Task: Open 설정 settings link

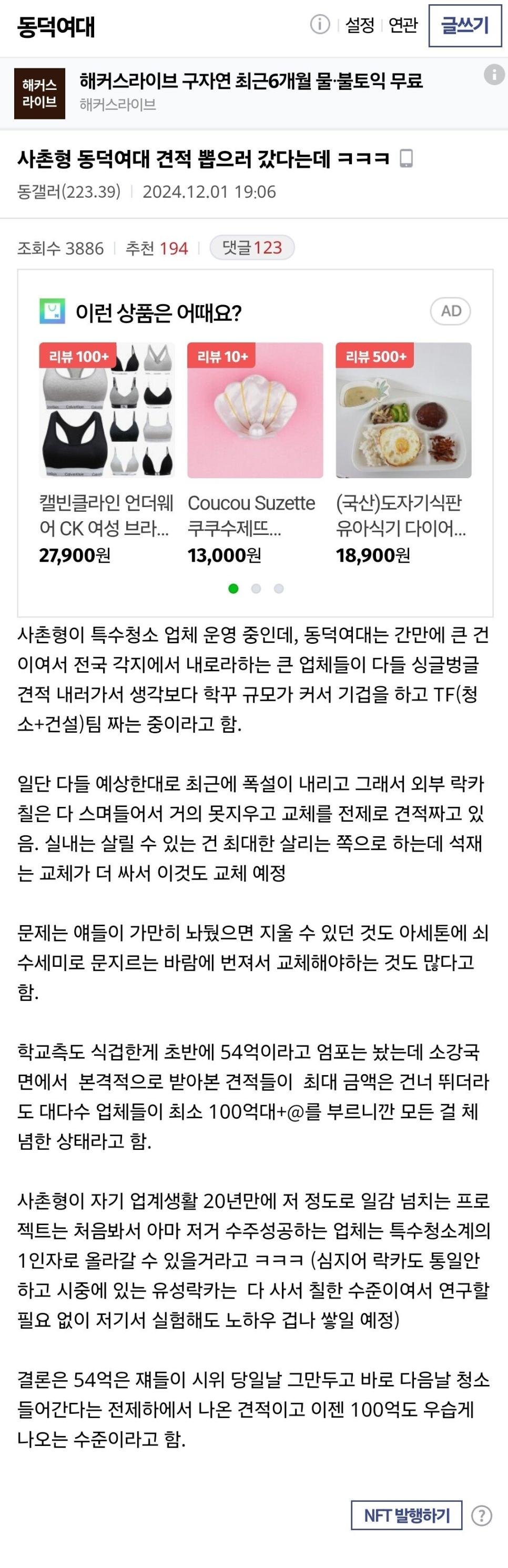Action: coord(360,25)
